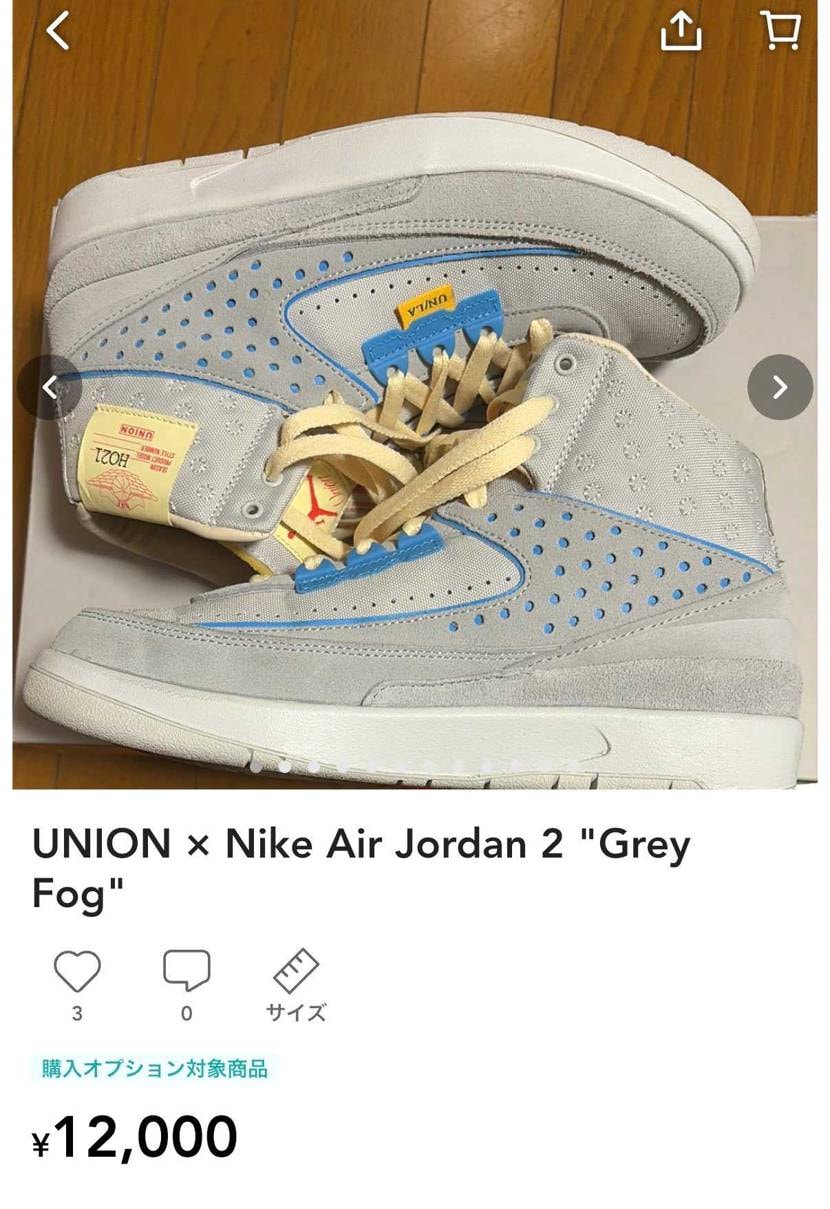Show the previous product photo
This screenshot has width=830, height=1209.
(x=49, y=387)
